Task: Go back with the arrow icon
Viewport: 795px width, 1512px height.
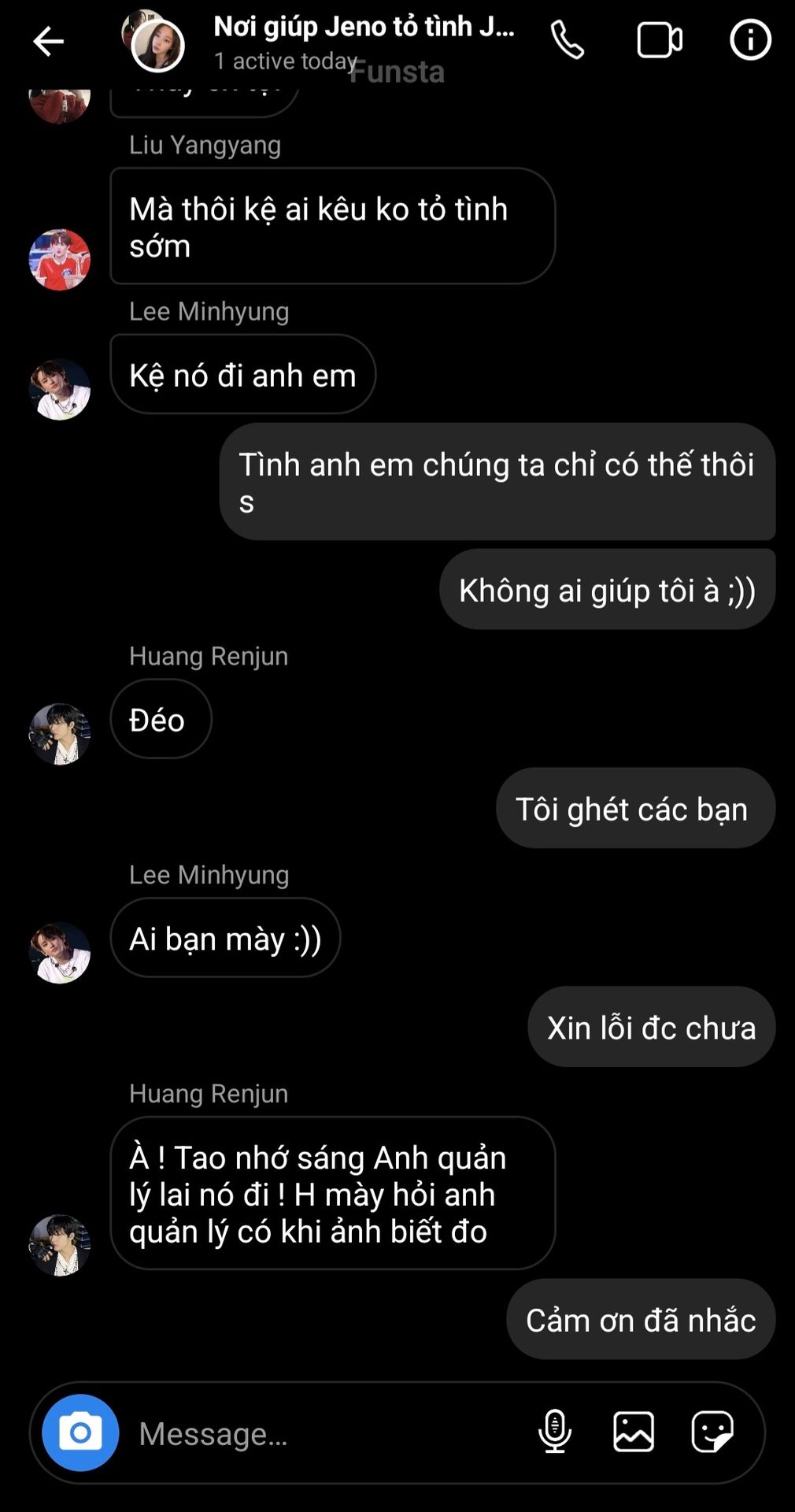Action: (48, 41)
